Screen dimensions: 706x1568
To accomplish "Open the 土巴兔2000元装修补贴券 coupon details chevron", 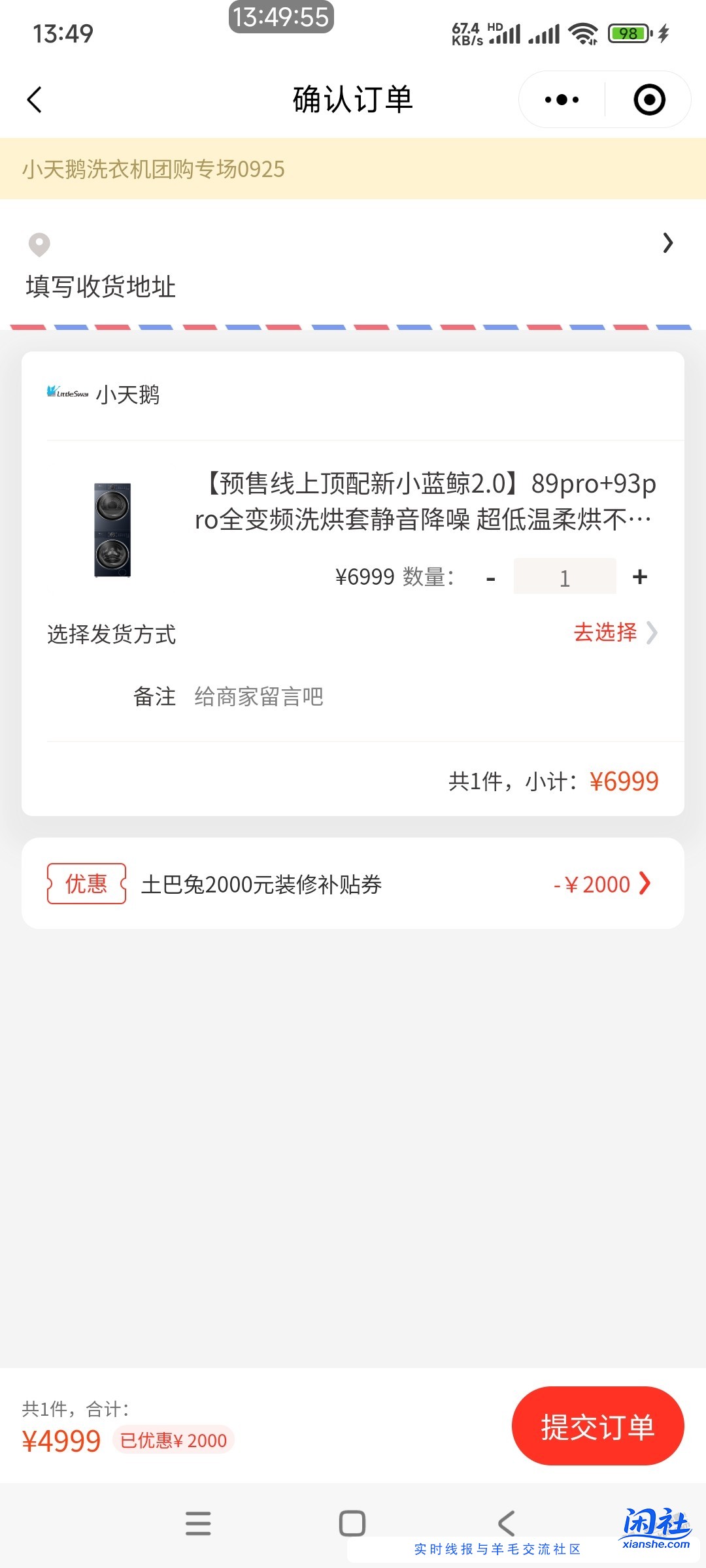I will click(x=646, y=883).
